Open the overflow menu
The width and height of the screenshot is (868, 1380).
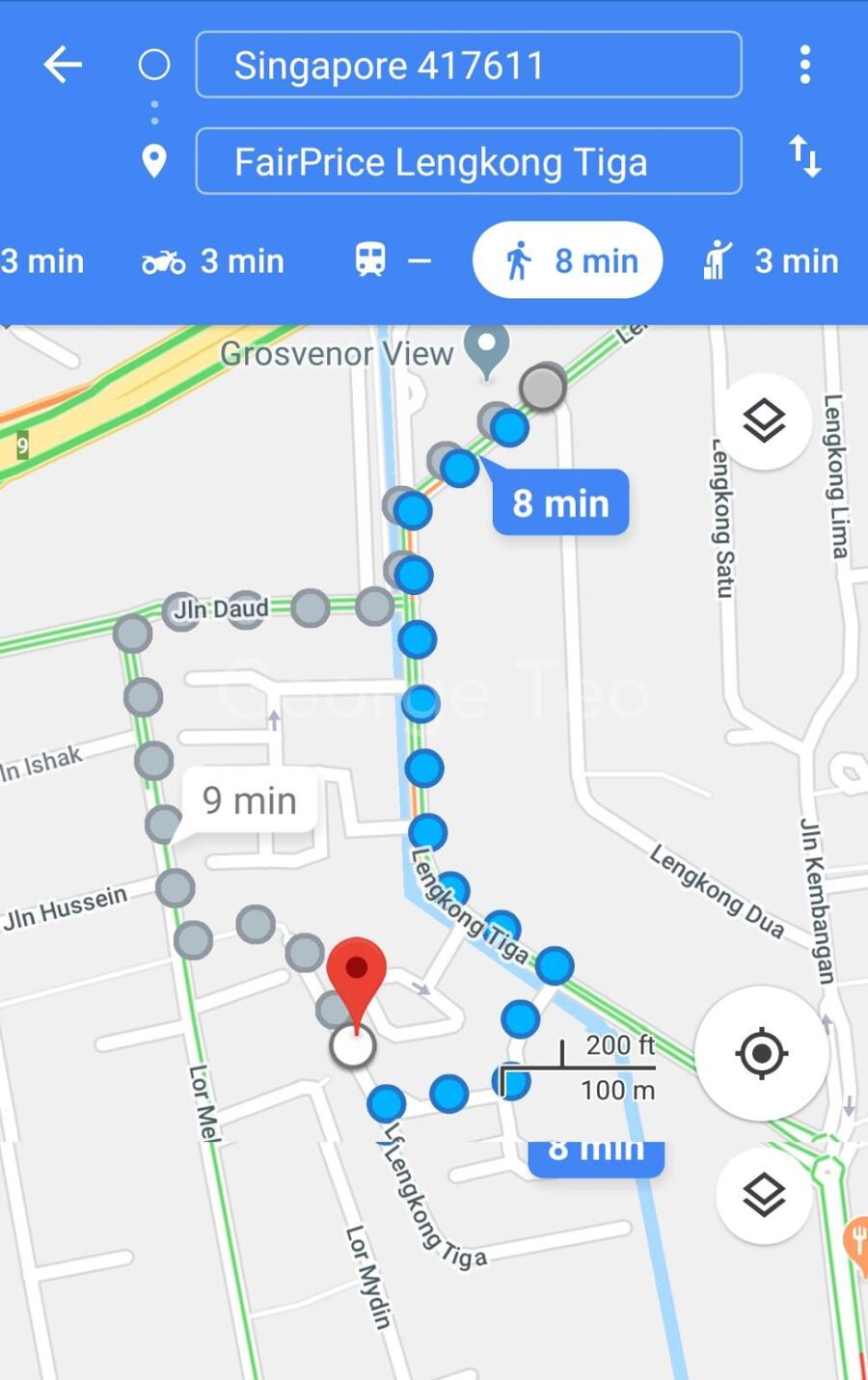[x=804, y=66]
